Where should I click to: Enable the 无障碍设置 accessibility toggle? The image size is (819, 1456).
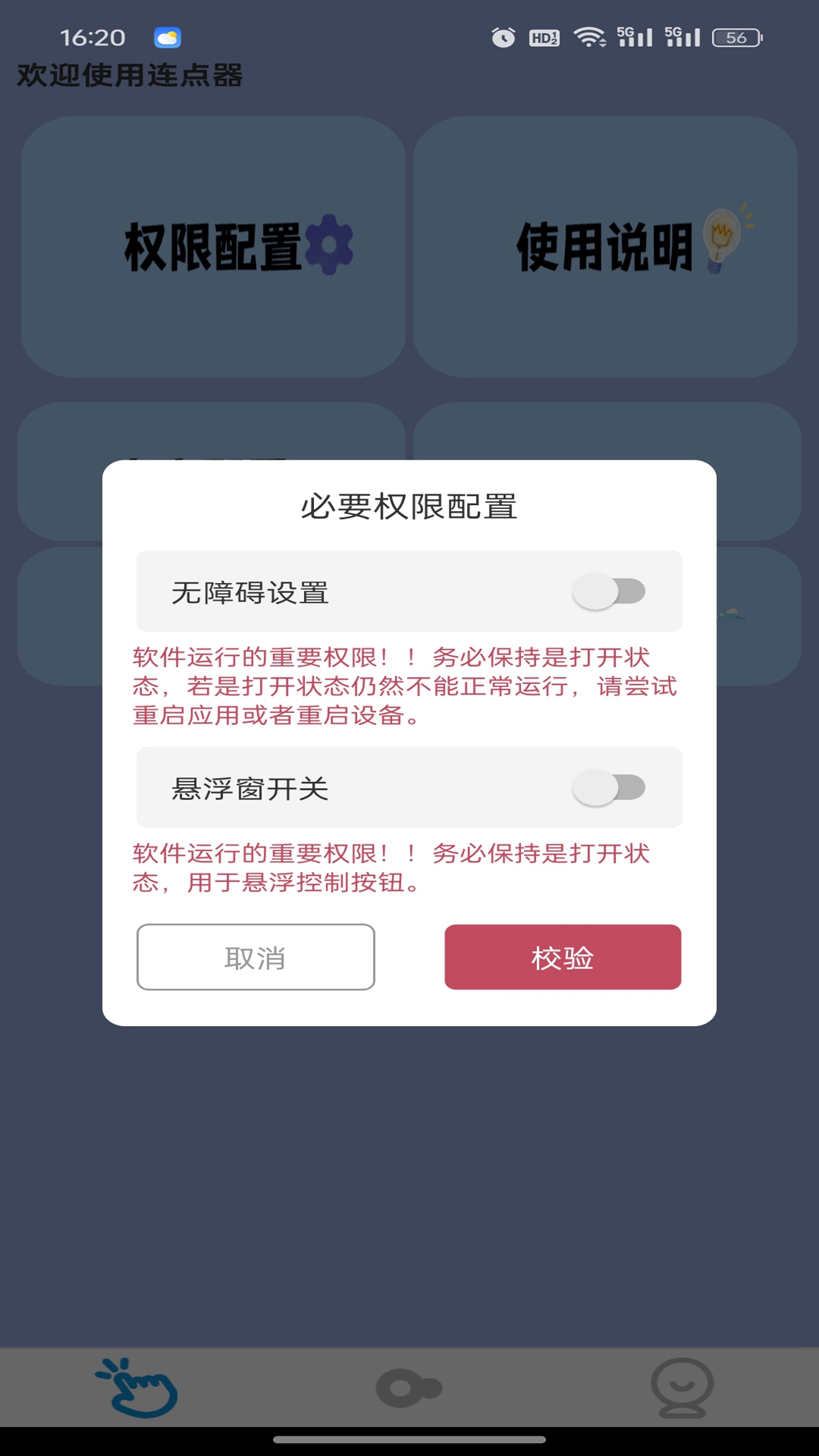609,591
